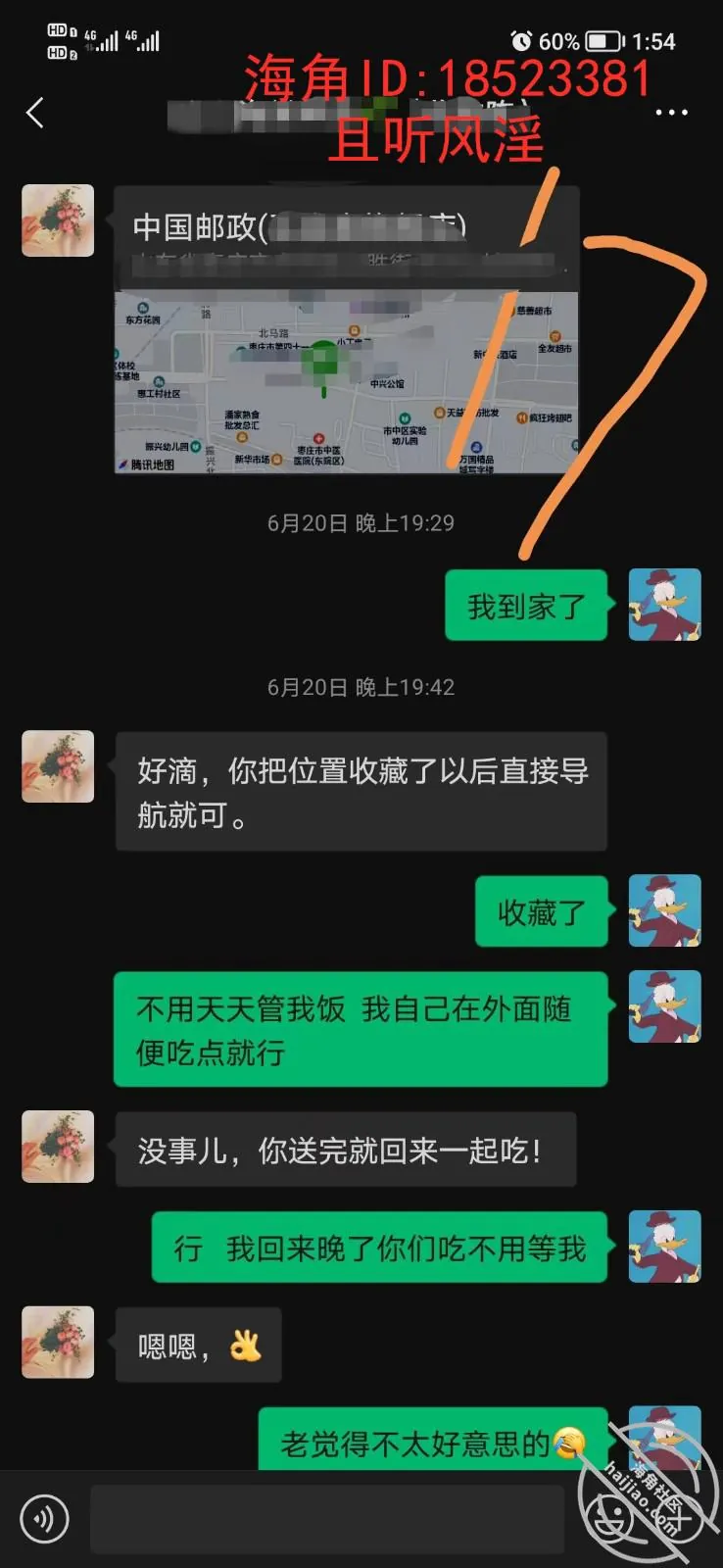Screen dimensions: 723x1568
Task: Go back from this chat
Action: click(x=35, y=113)
